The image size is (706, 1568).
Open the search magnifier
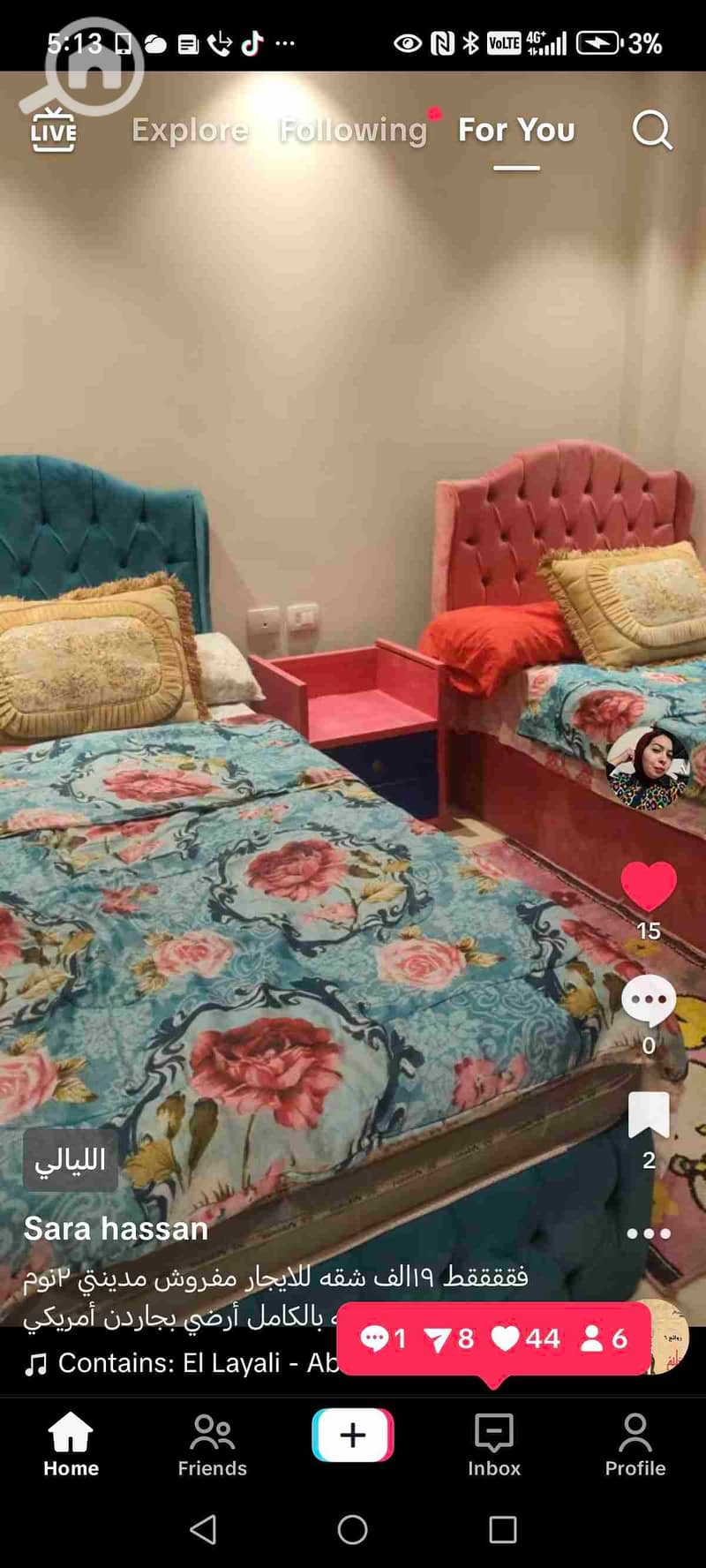[652, 131]
